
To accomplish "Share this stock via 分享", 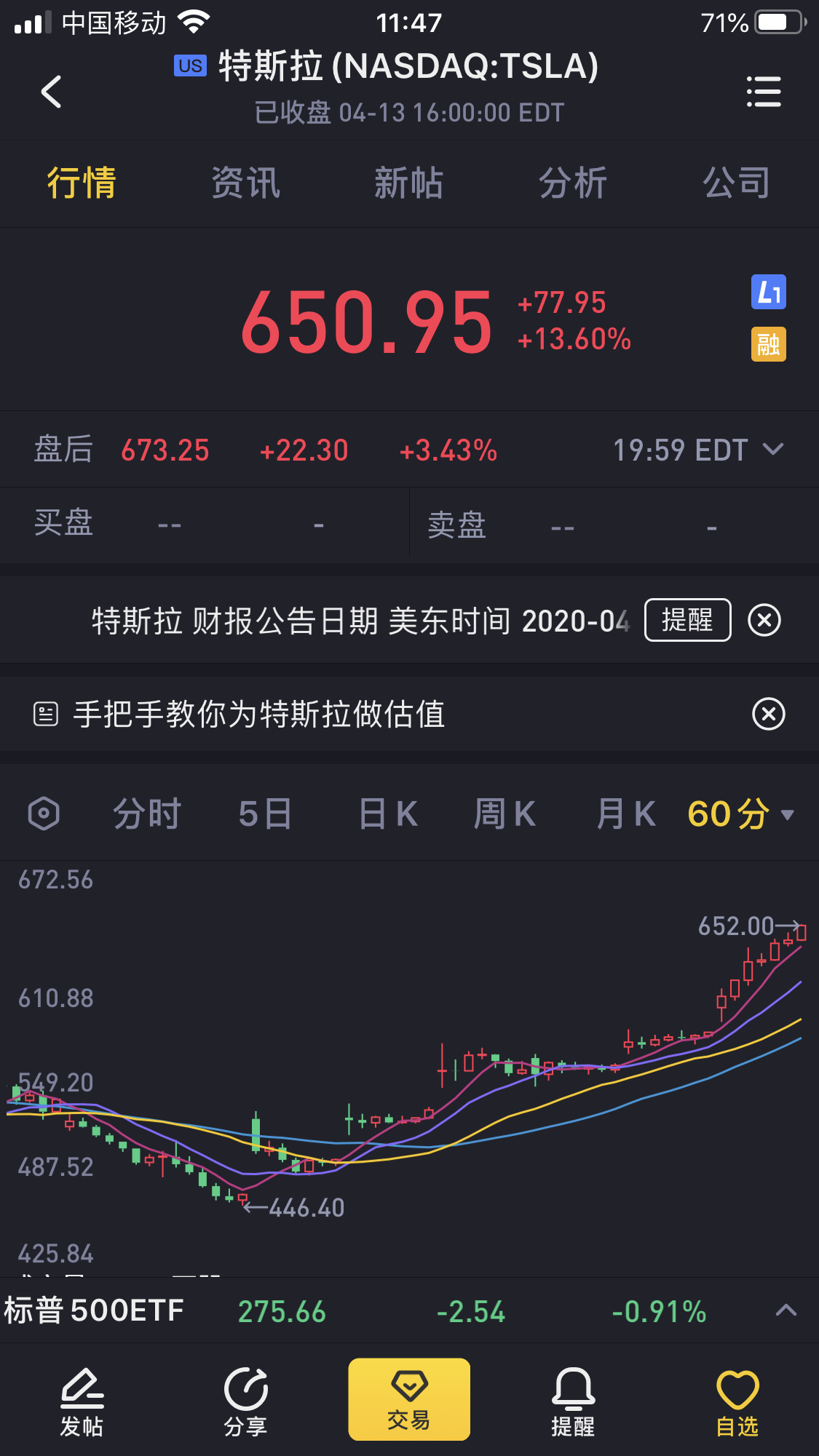I will pyautogui.click(x=245, y=1401).
